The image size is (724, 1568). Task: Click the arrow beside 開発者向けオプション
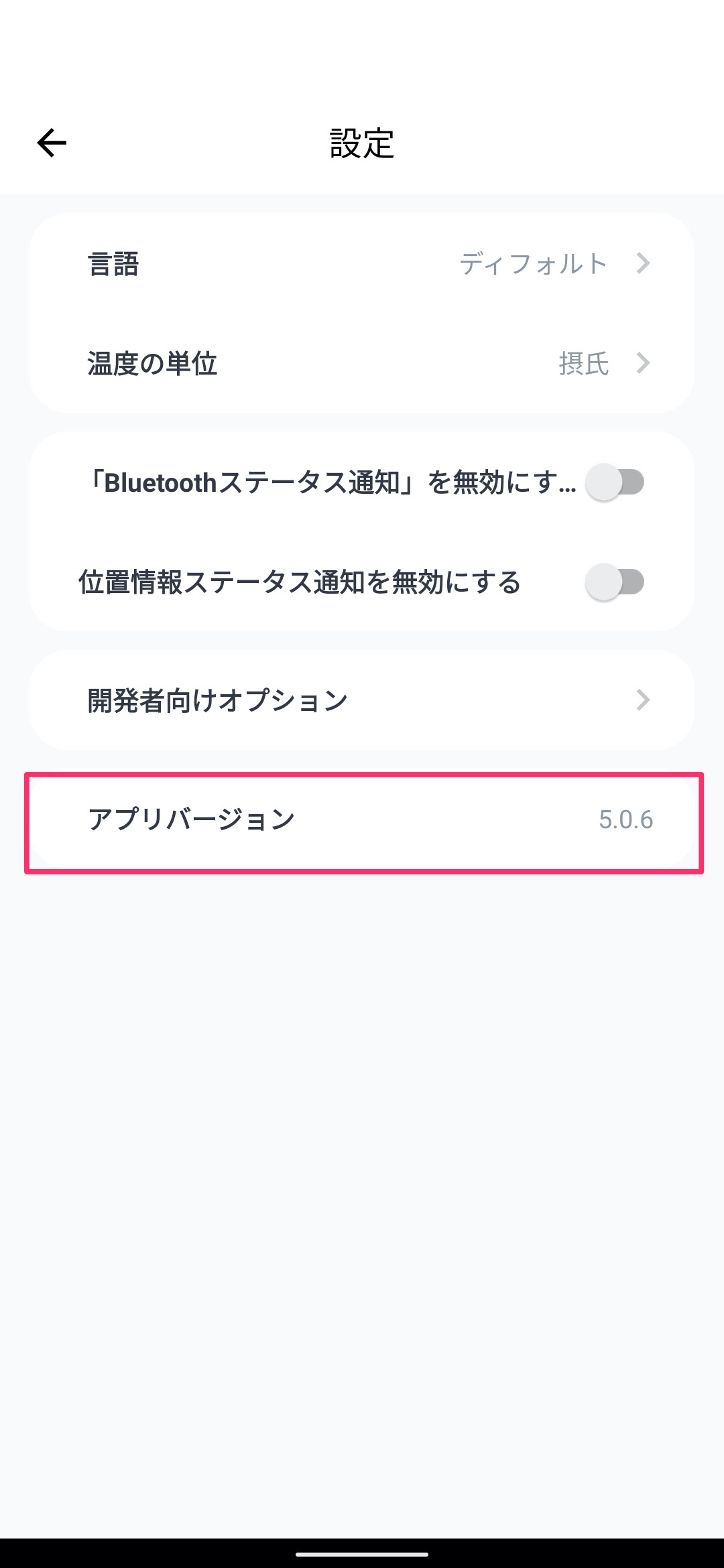(x=643, y=700)
